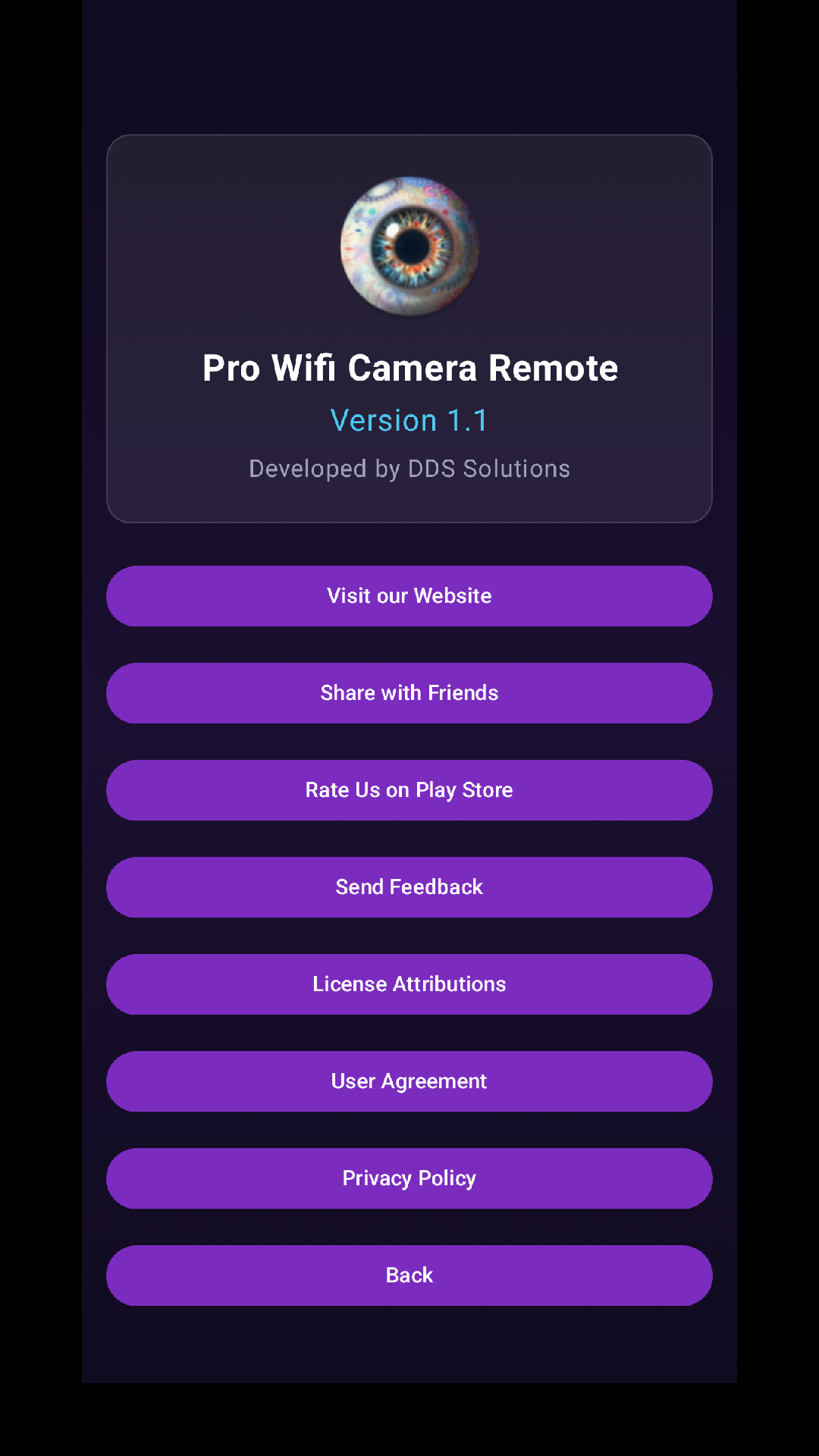Open the Visit our Website button
Image resolution: width=819 pixels, height=1456 pixels.
(x=409, y=596)
